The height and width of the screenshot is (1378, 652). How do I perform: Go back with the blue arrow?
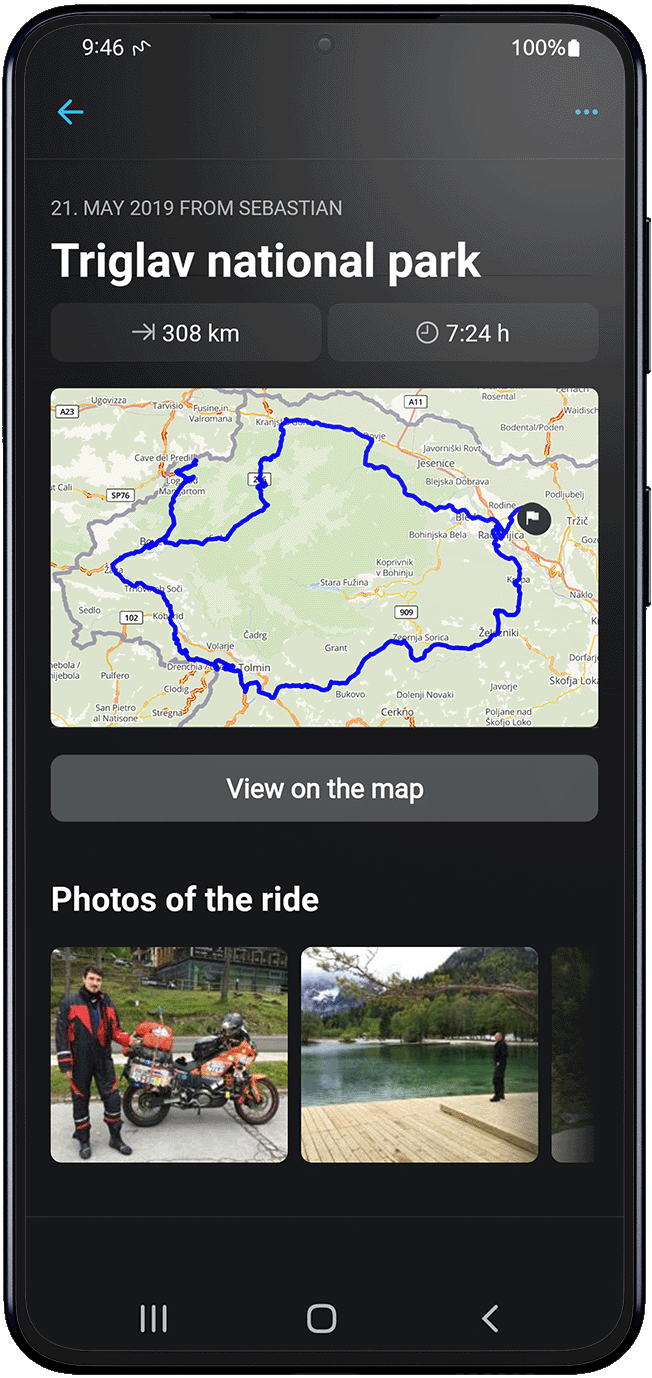click(70, 112)
